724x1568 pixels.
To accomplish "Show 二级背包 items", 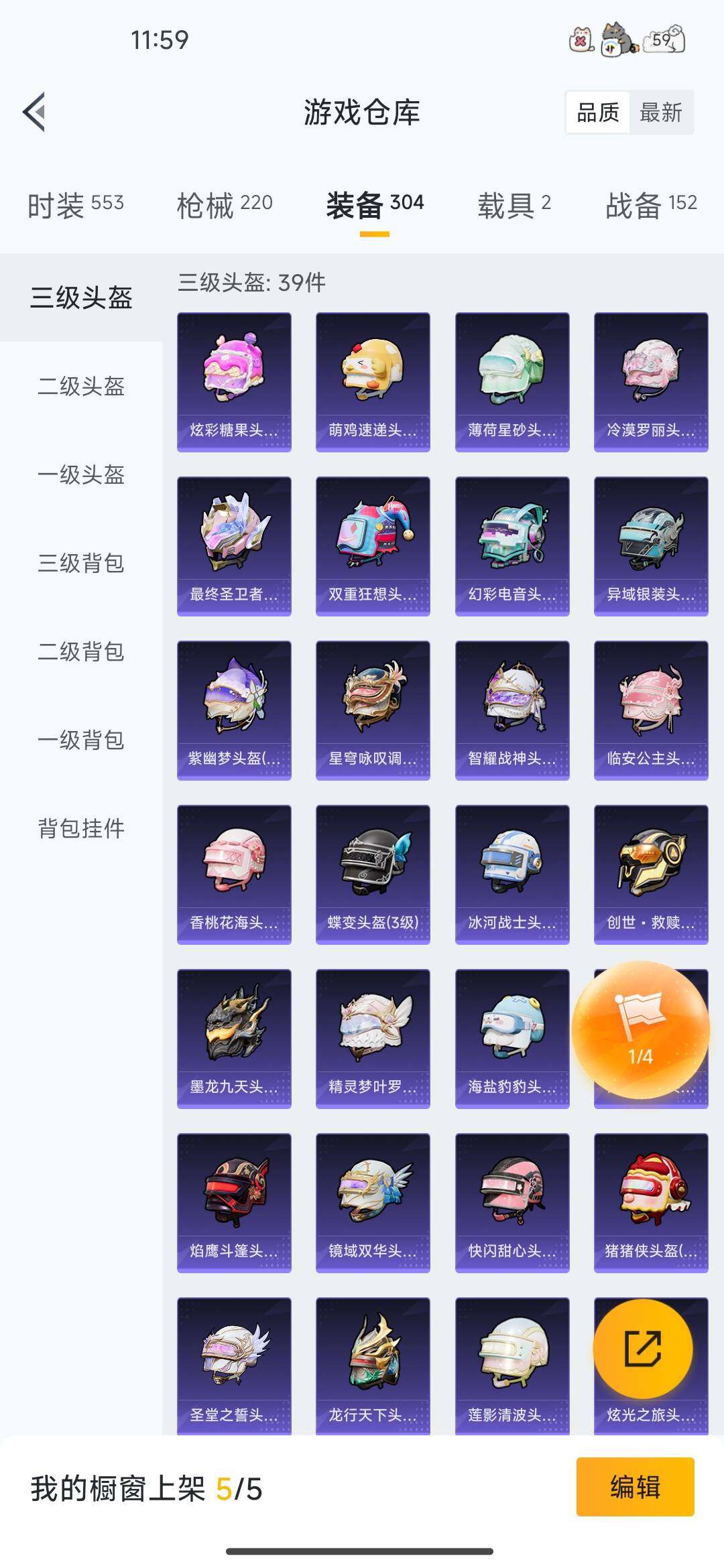I will (81, 651).
